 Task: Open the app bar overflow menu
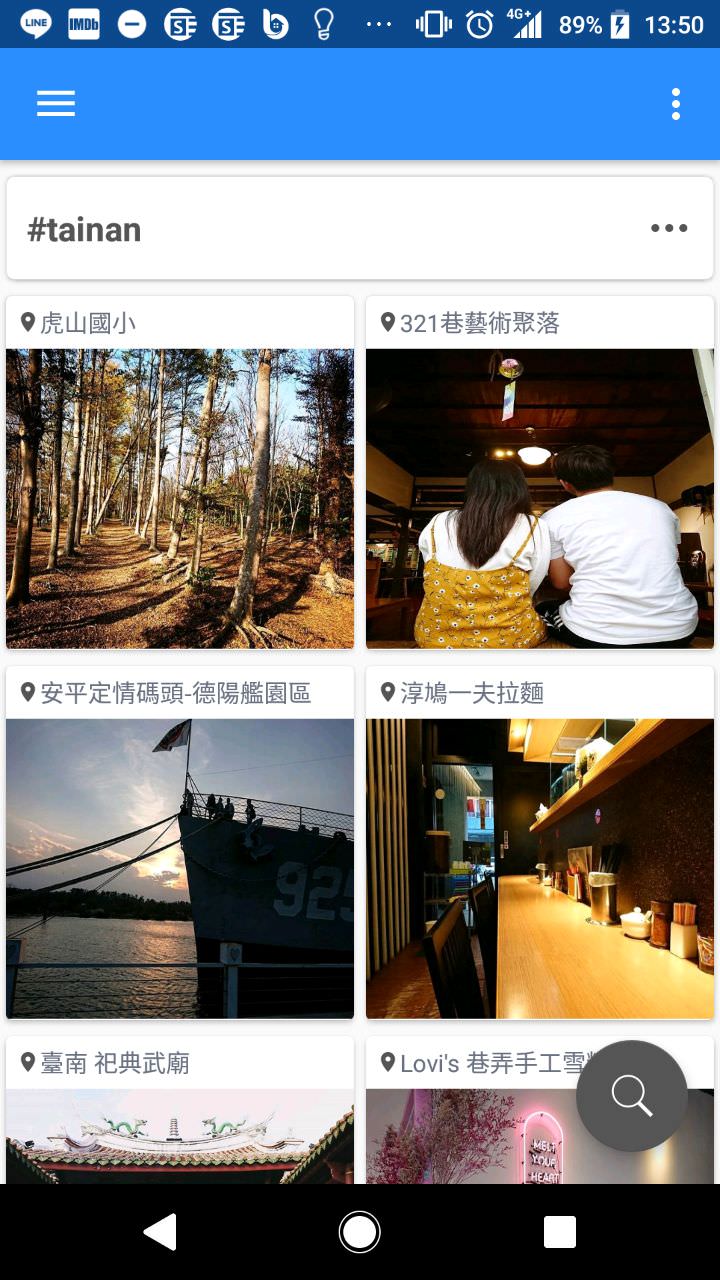click(x=676, y=104)
